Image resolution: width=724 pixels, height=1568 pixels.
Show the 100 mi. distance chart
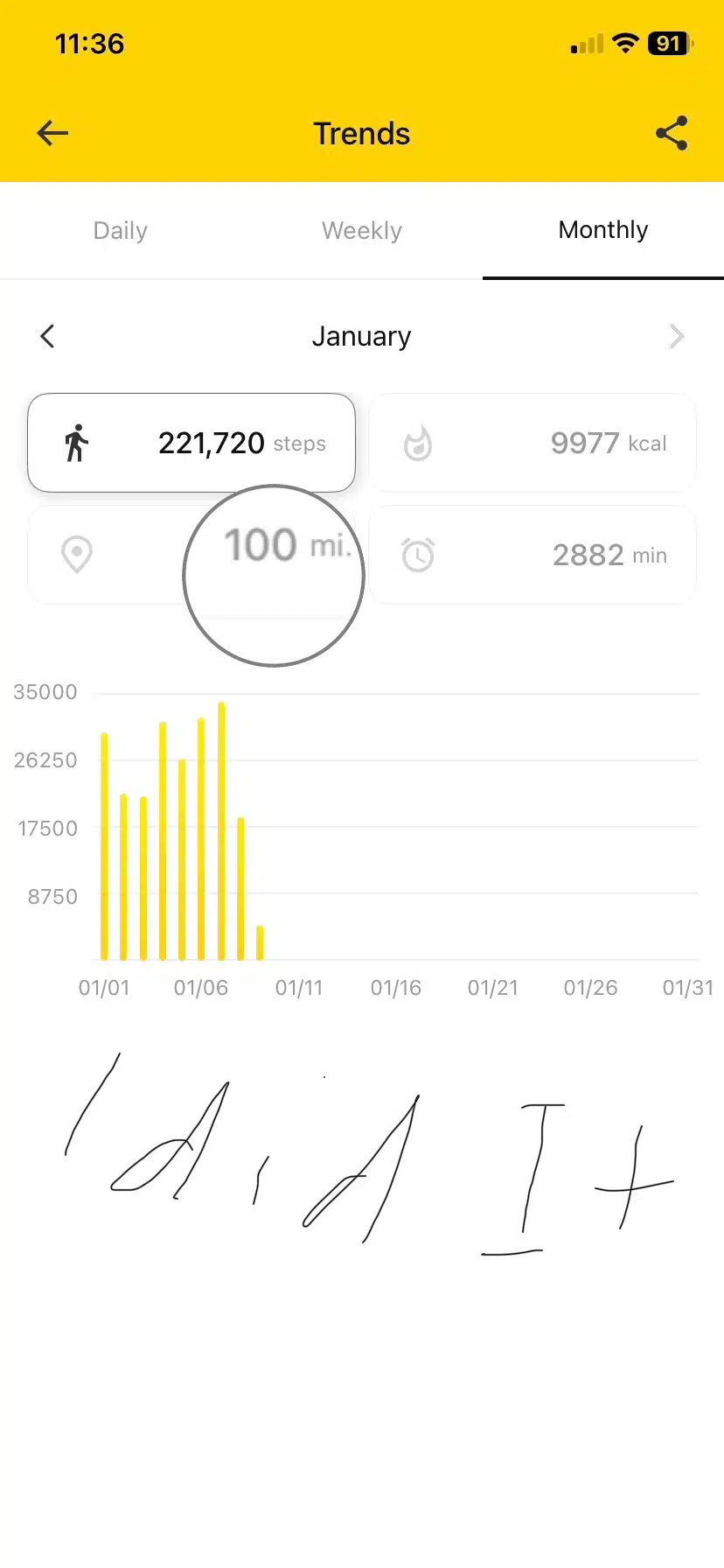pyautogui.click(x=191, y=555)
